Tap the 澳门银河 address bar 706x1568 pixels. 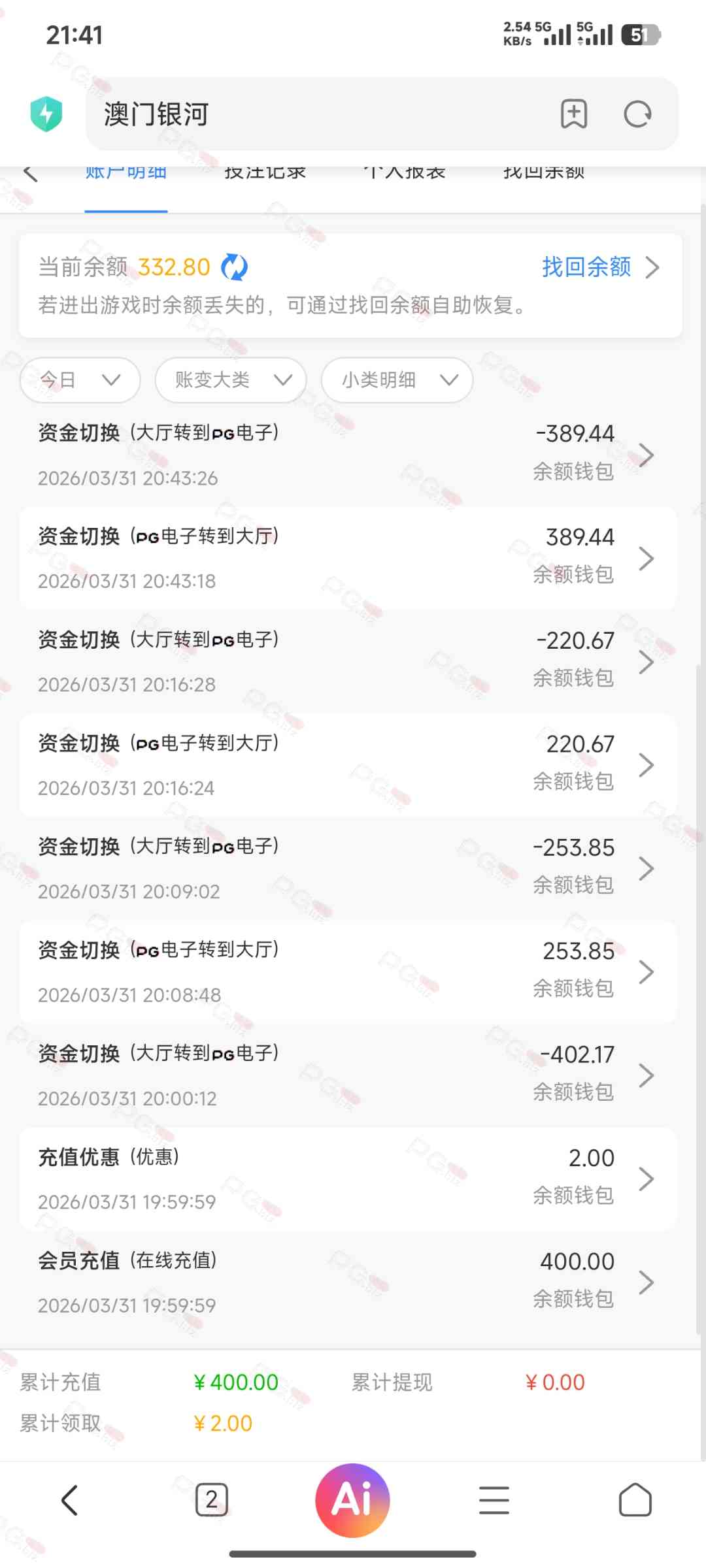coord(314,114)
